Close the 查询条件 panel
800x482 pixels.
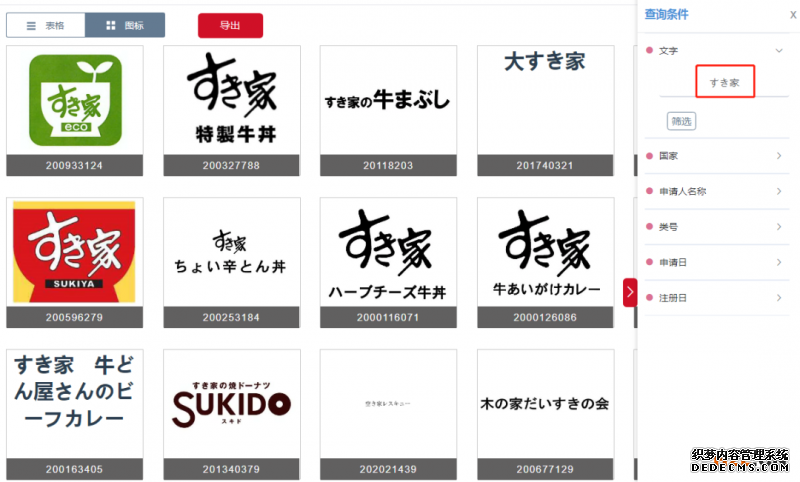793,15
